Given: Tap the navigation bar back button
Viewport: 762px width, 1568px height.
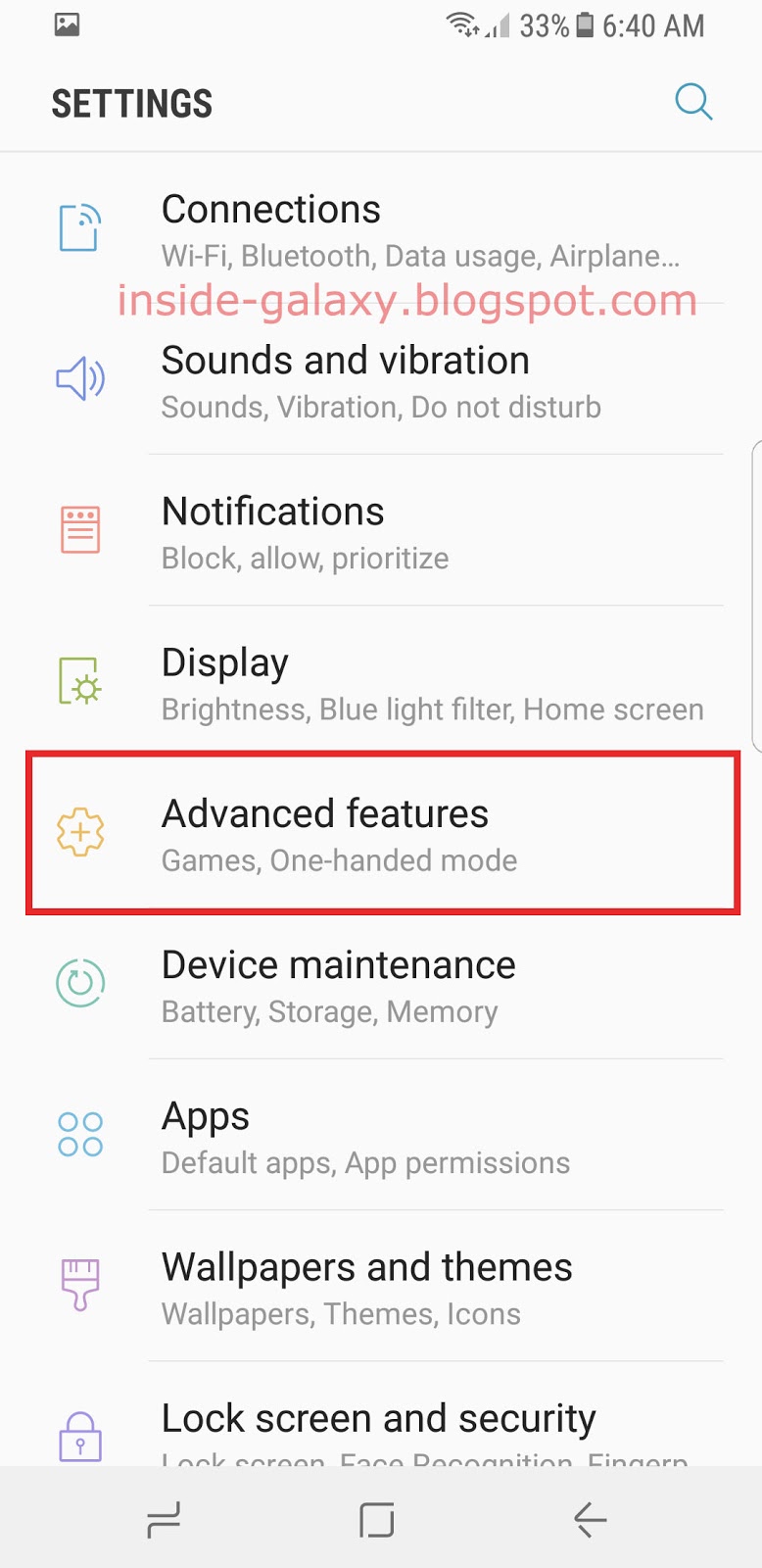Looking at the screenshot, I should coord(590,1520).
